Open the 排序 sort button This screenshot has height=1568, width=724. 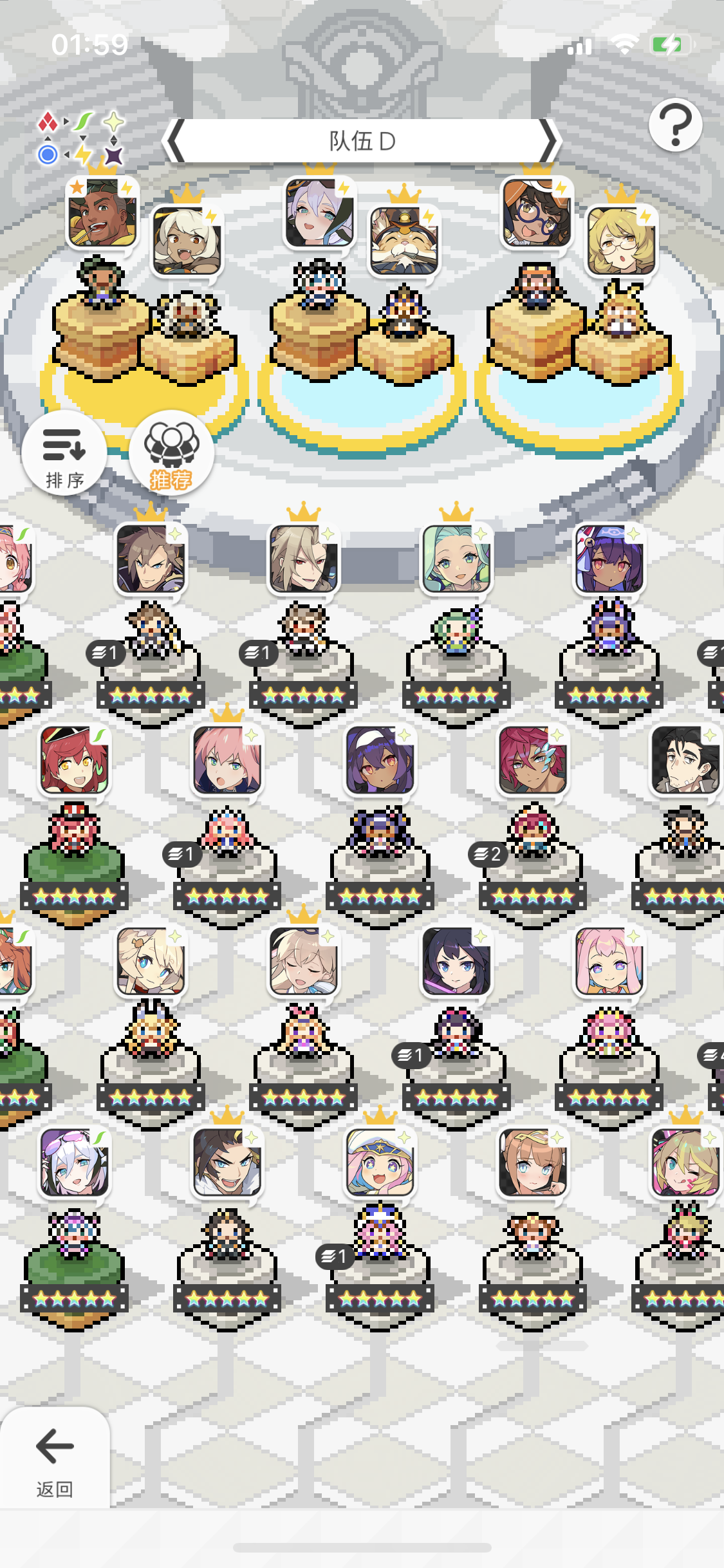tap(64, 453)
